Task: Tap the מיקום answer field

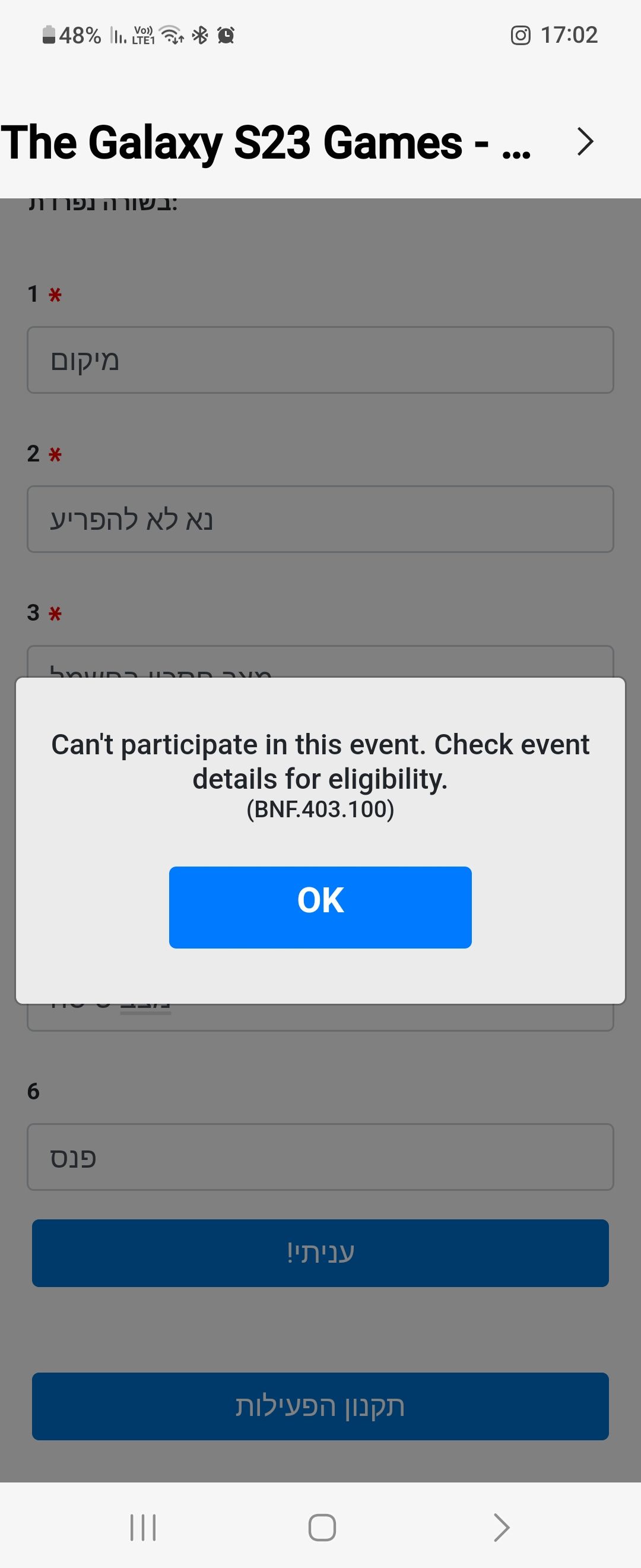Action: click(x=320, y=361)
